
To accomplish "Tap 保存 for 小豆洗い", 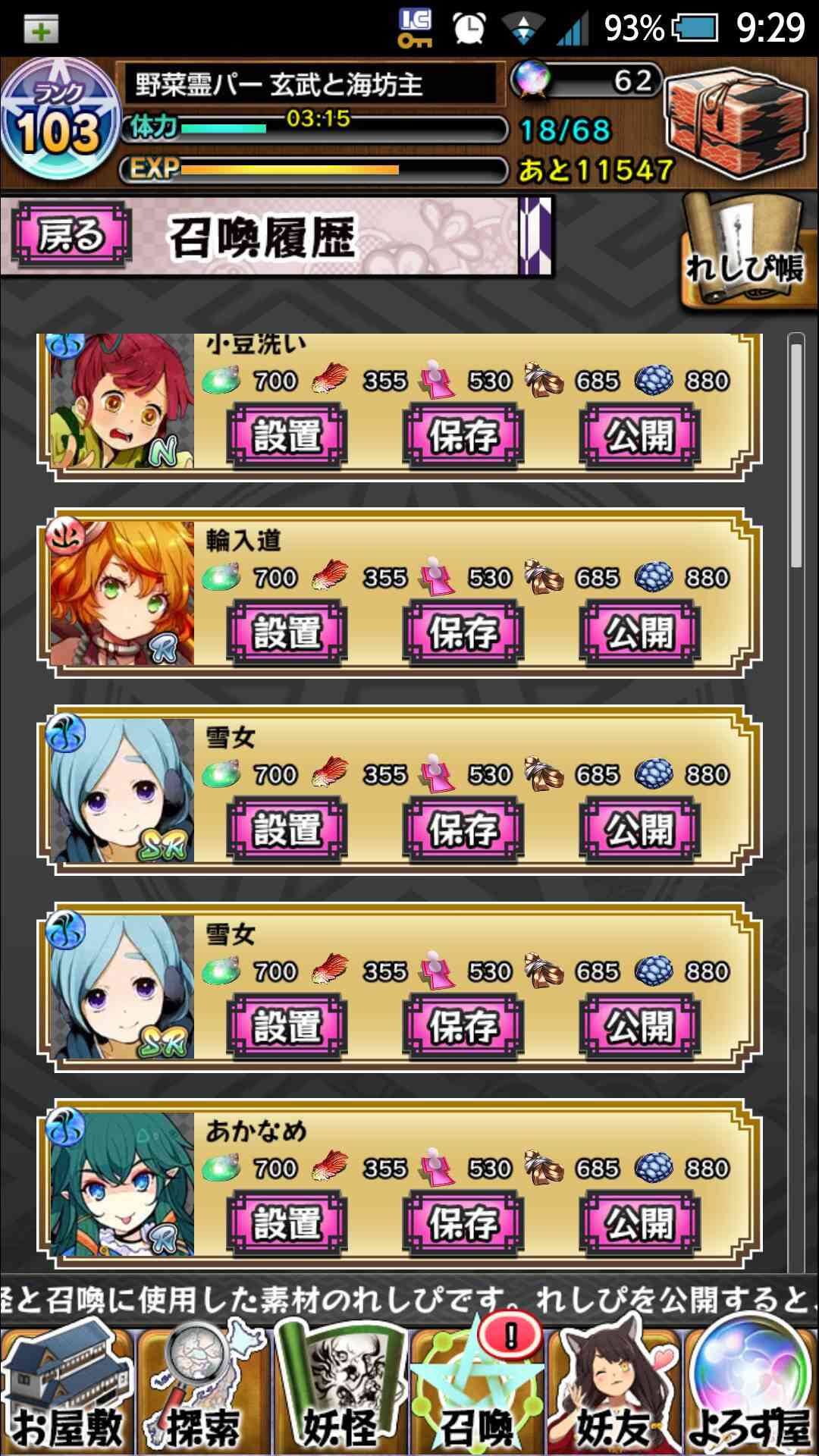I will click(463, 435).
